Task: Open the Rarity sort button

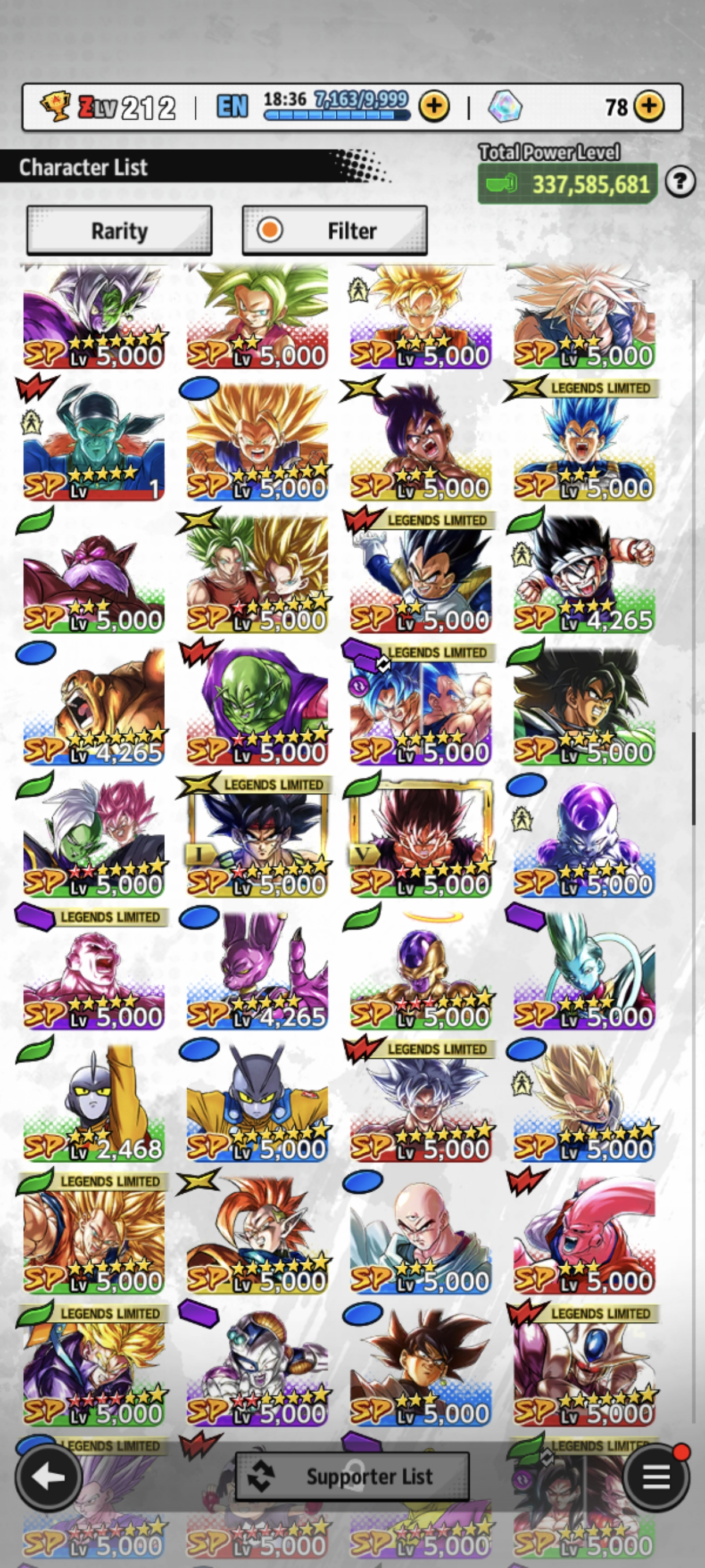Action: point(119,231)
